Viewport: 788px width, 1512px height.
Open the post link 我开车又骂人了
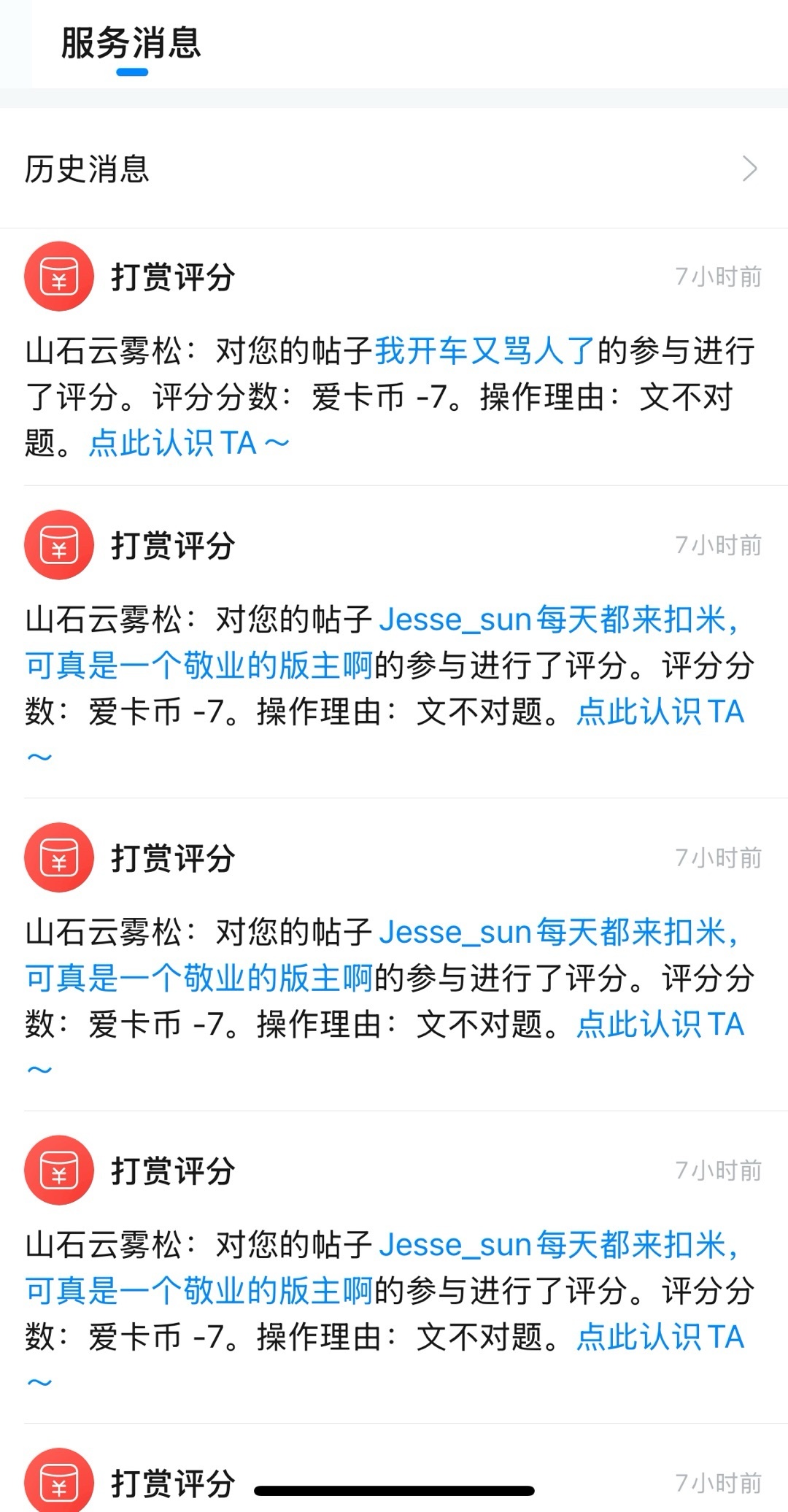486,351
